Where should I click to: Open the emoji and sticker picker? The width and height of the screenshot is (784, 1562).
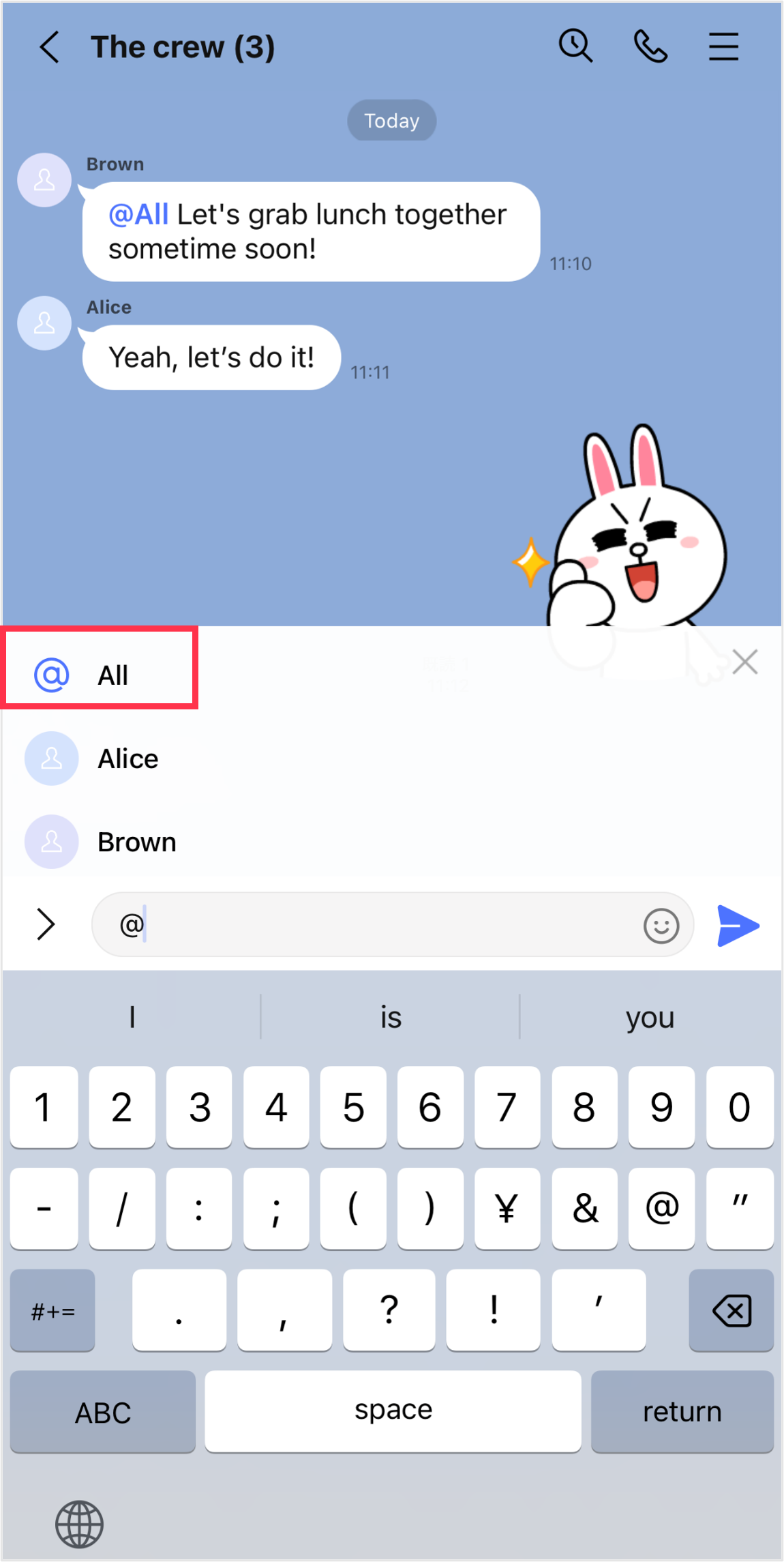[x=661, y=926]
